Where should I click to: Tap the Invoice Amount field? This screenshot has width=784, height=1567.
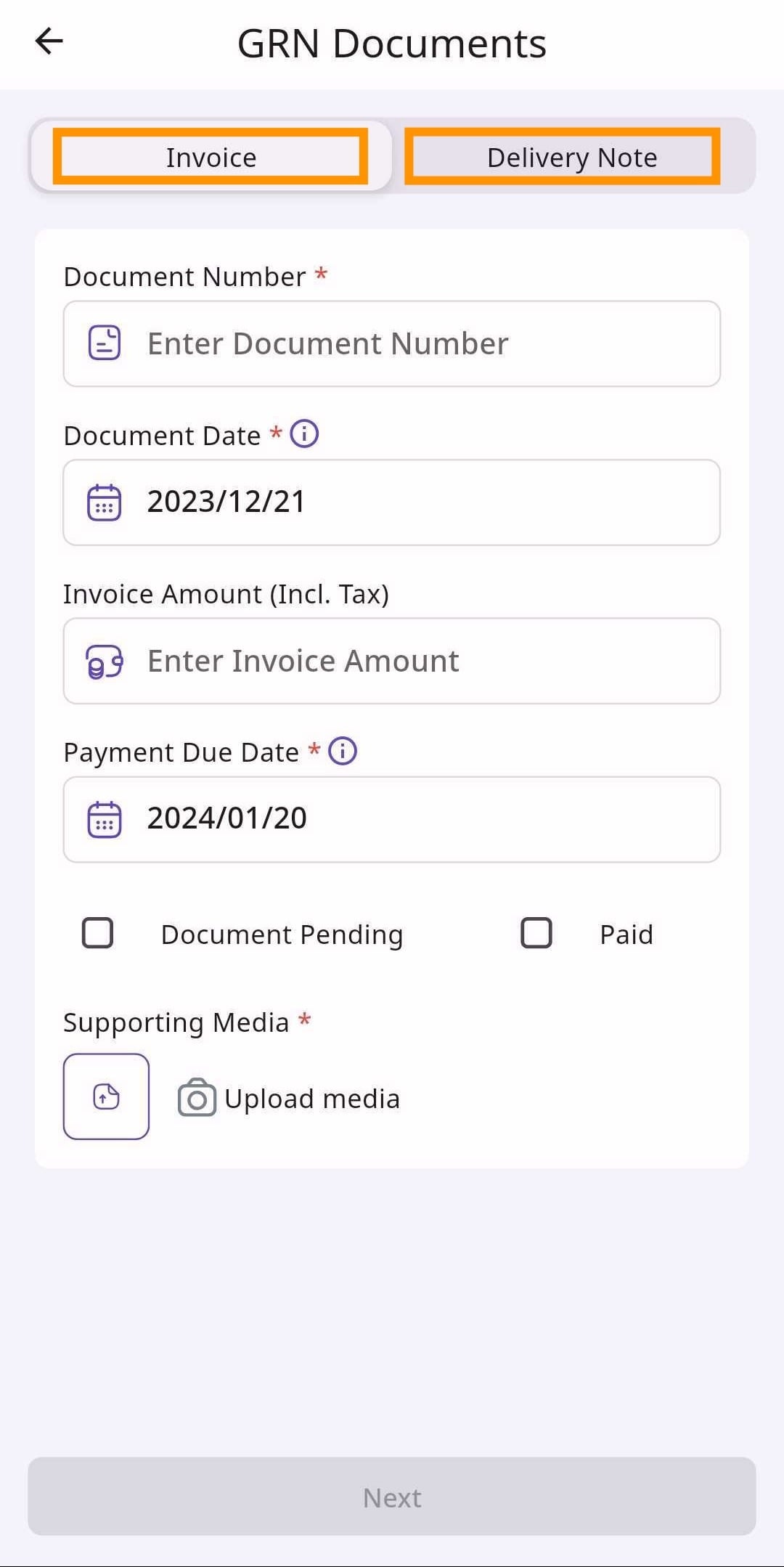(x=392, y=661)
